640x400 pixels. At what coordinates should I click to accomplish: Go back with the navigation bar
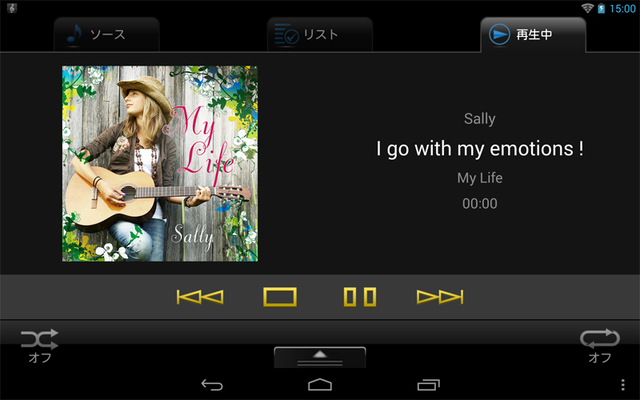212,384
